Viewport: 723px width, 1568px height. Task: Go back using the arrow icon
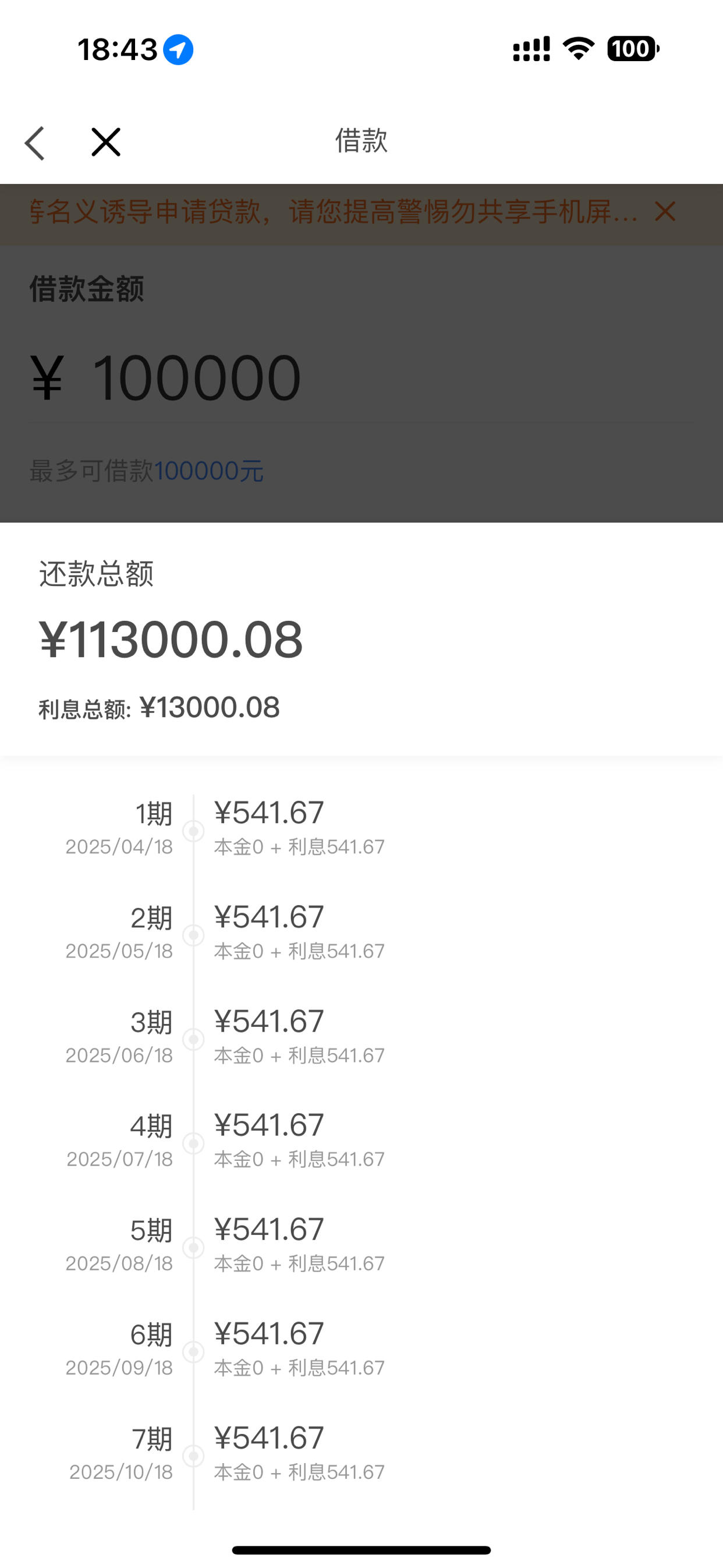[x=35, y=143]
